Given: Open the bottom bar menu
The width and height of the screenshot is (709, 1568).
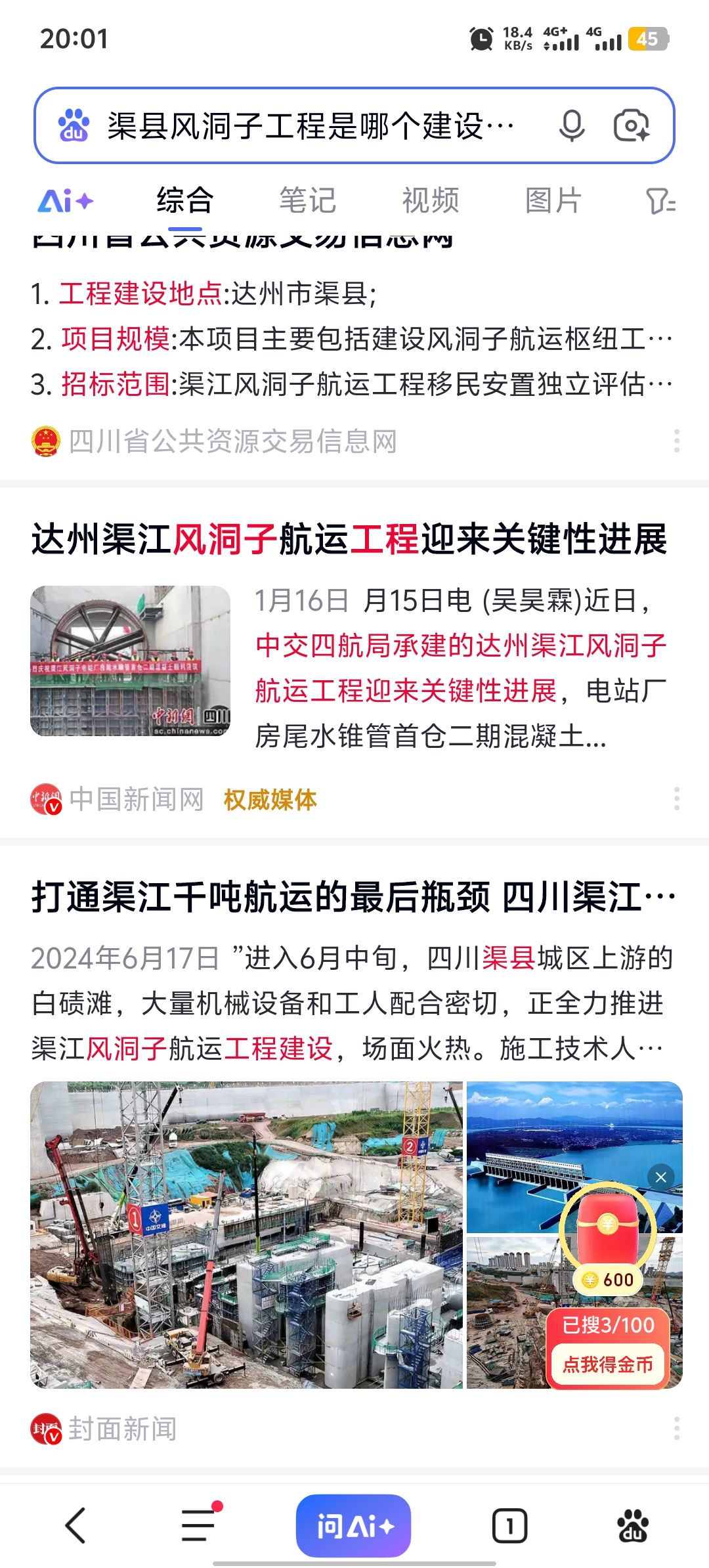Looking at the screenshot, I should click(199, 1525).
